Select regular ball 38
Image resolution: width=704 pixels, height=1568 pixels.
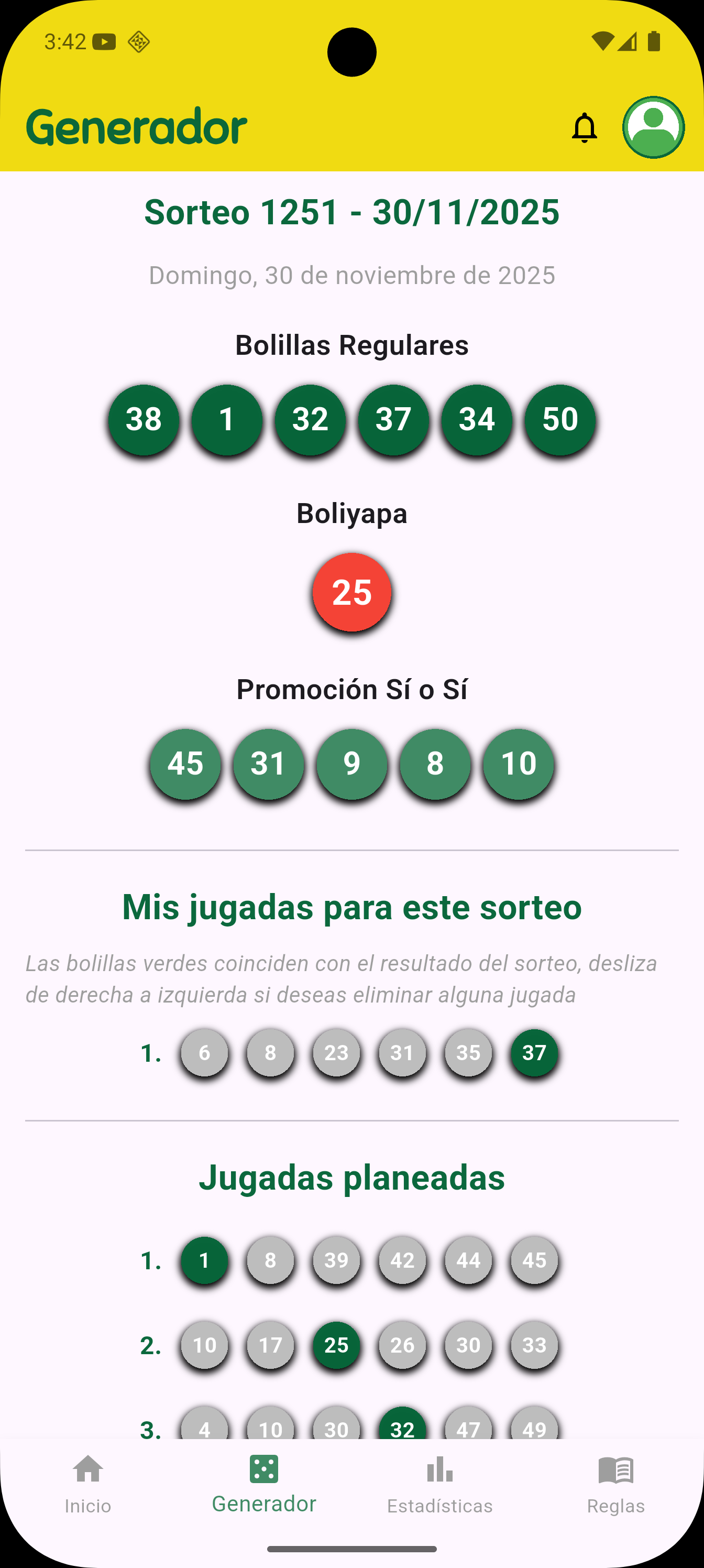point(144,420)
